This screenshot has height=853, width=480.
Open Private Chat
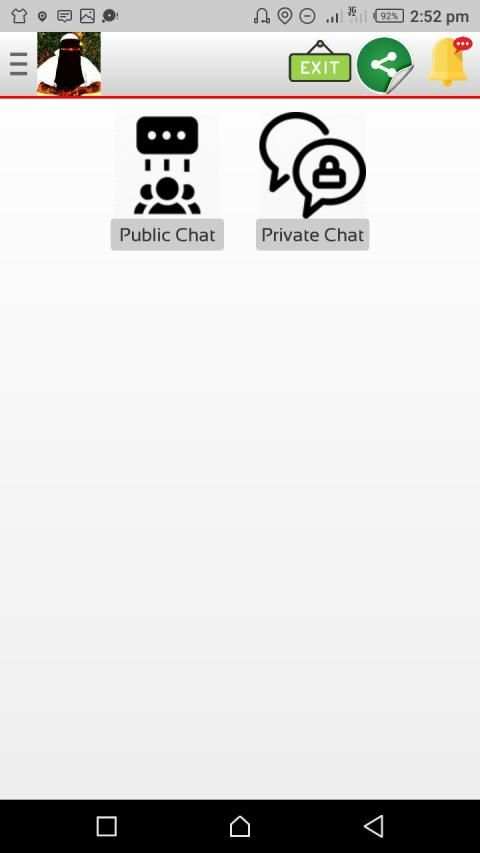tap(312, 181)
